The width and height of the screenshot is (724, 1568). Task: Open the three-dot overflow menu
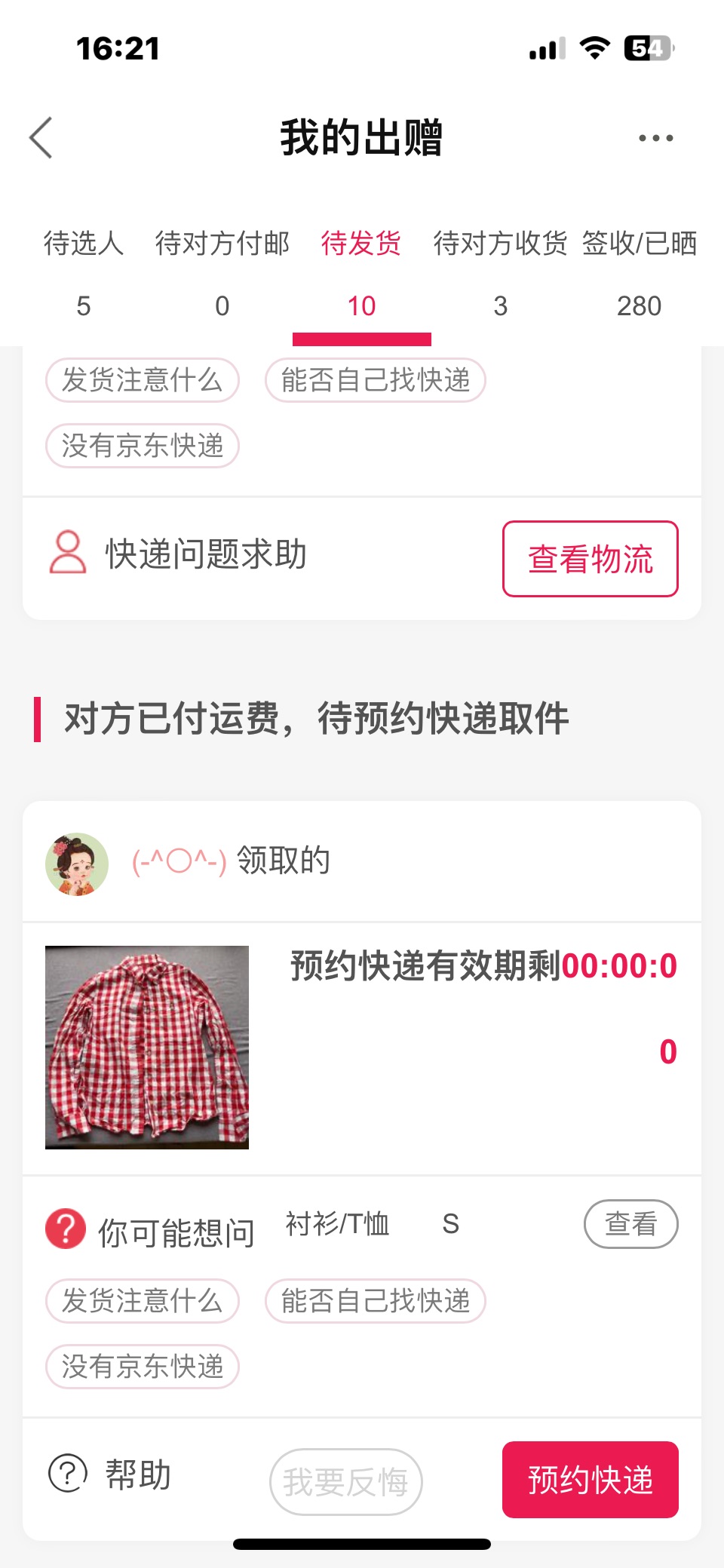pyautogui.click(x=655, y=138)
